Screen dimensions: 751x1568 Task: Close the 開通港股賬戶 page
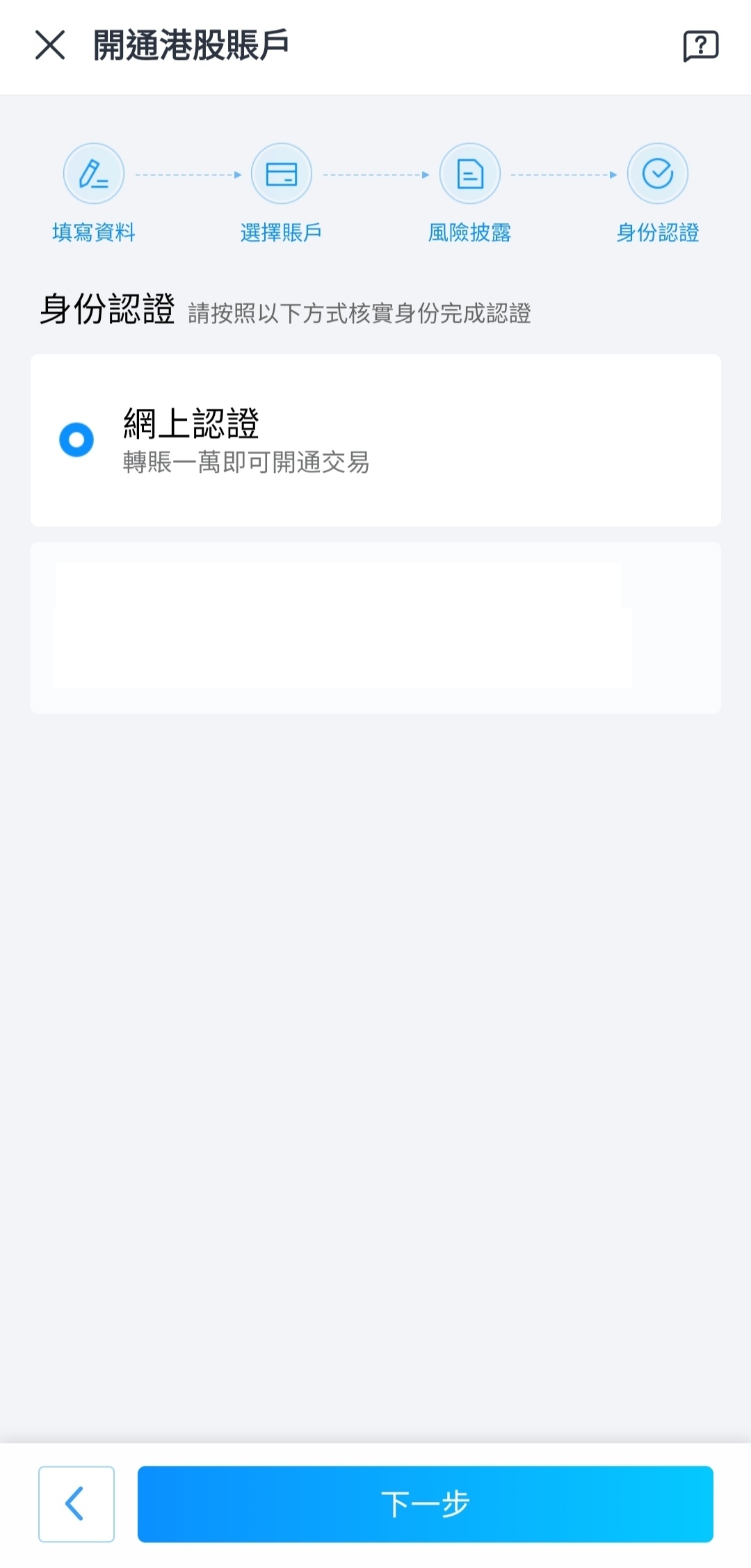click(x=50, y=45)
